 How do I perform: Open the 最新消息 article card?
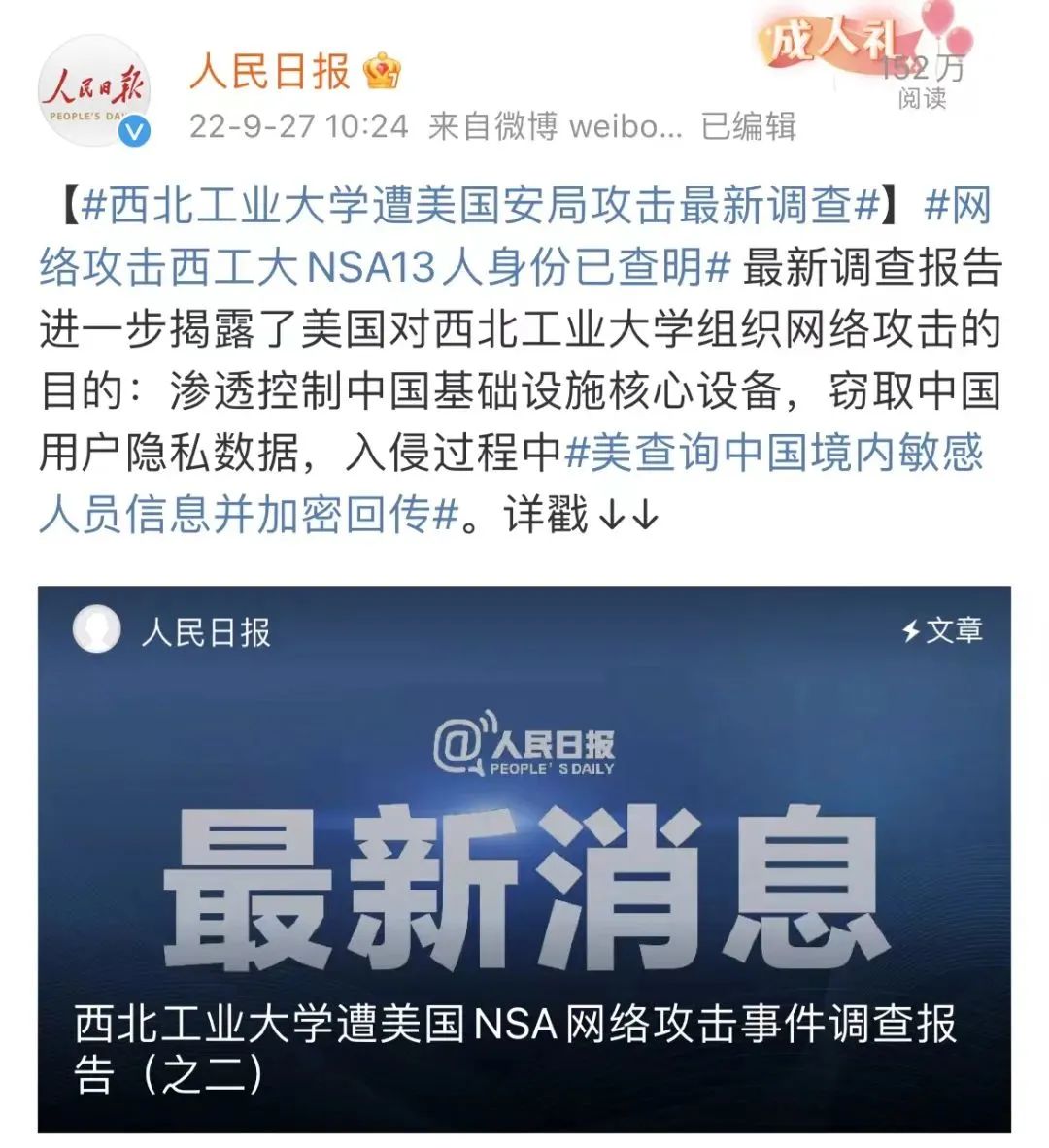point(524,859)
